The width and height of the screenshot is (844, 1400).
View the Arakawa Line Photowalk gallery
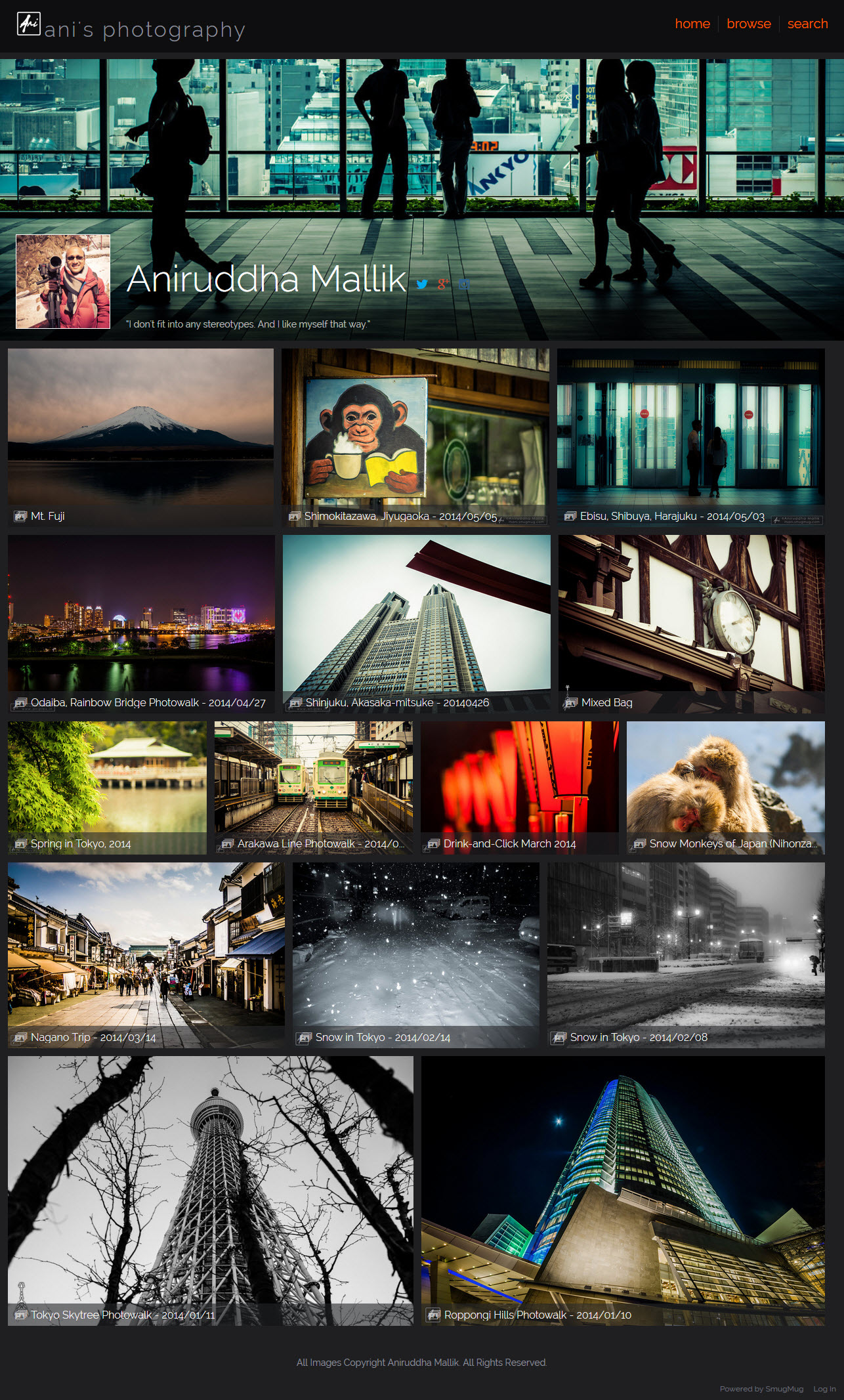click(313, 787)
